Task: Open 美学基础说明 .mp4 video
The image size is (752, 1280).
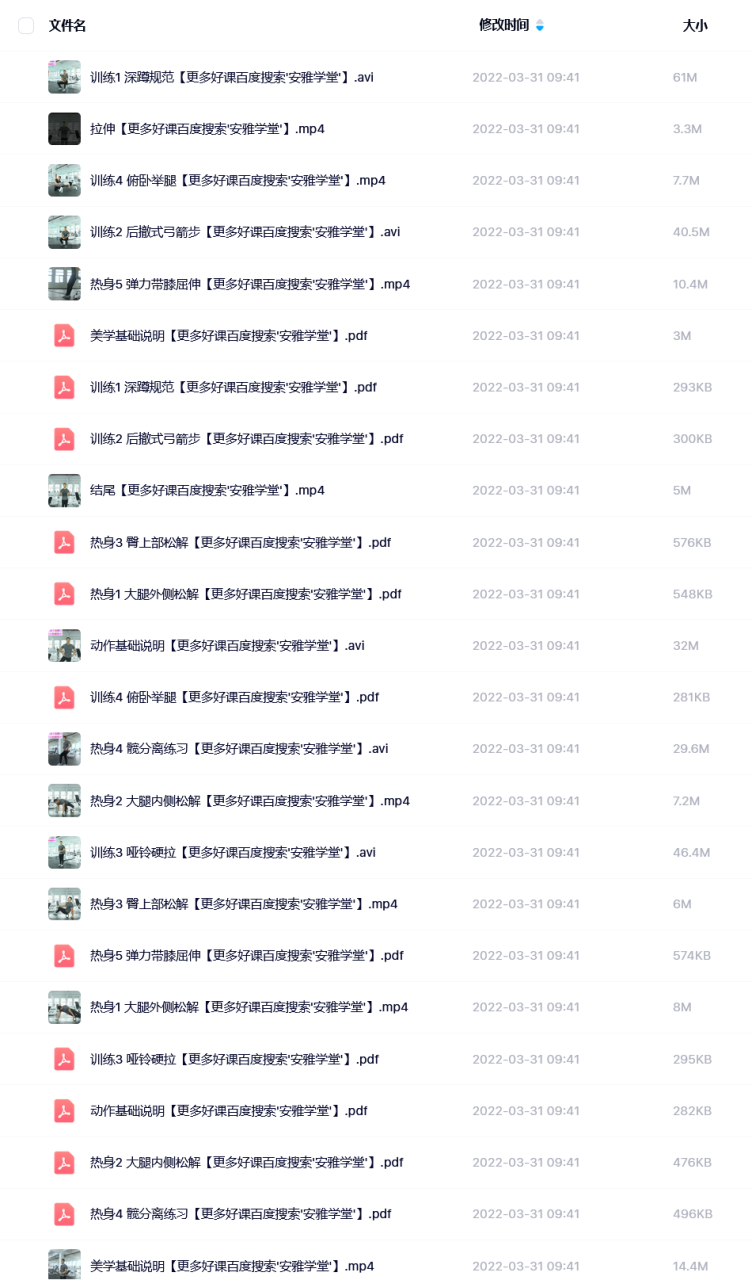Action: 231,1265
